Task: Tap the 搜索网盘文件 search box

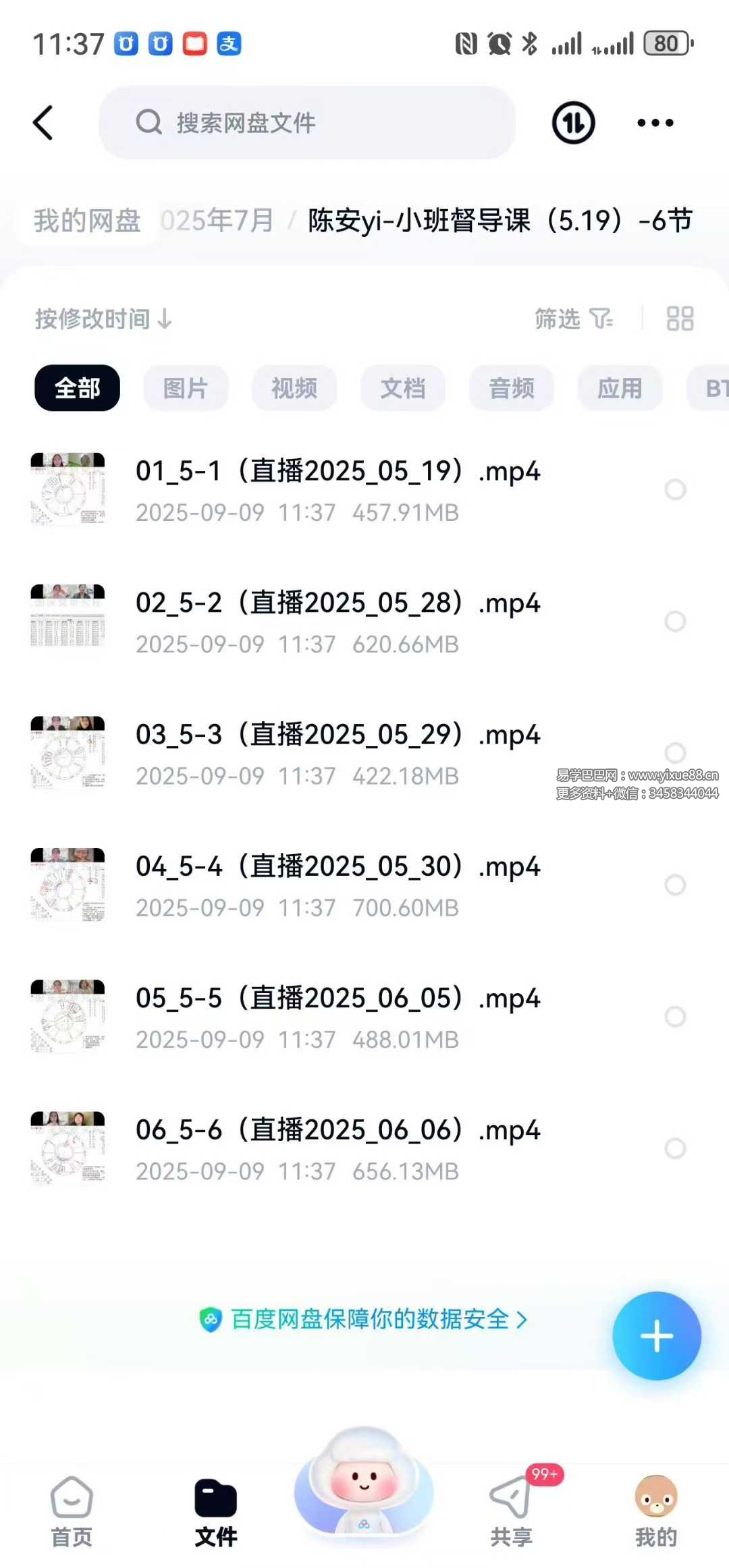Action: click(x=307, y=123)
